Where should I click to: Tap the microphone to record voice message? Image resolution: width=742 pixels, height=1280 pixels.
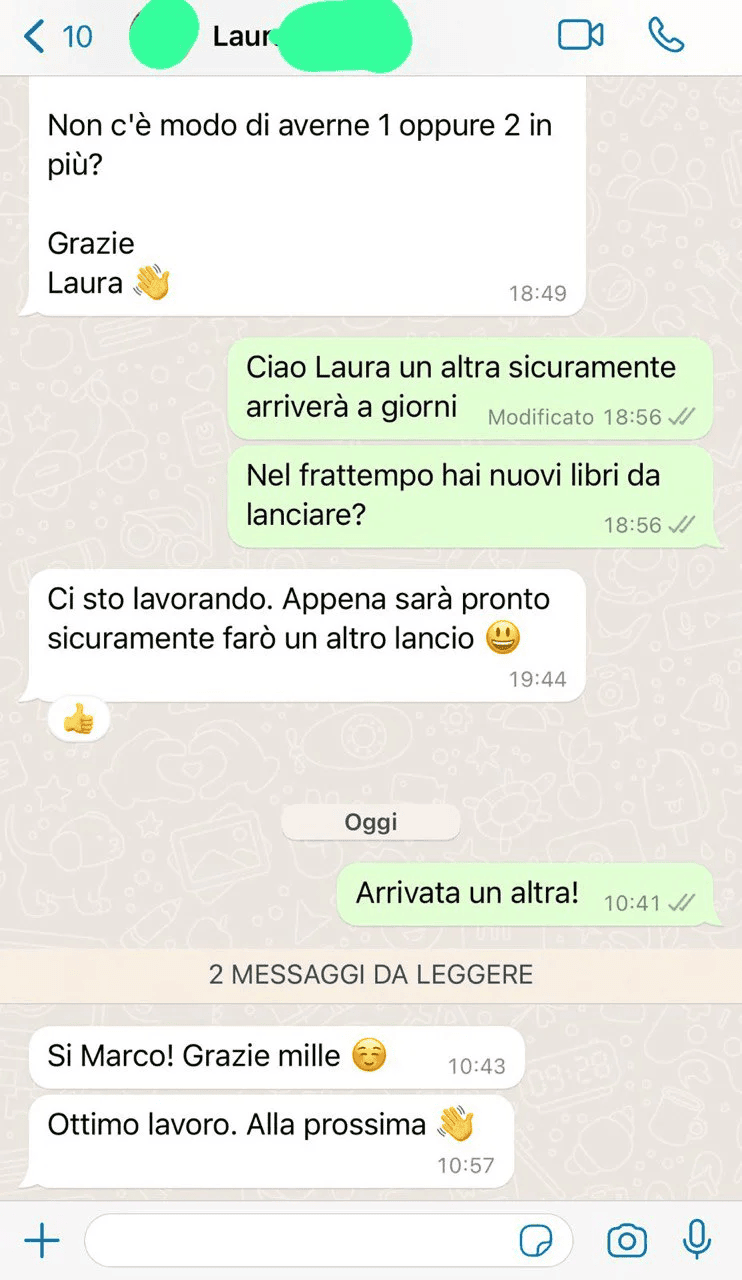click(x=697, y=1240)
